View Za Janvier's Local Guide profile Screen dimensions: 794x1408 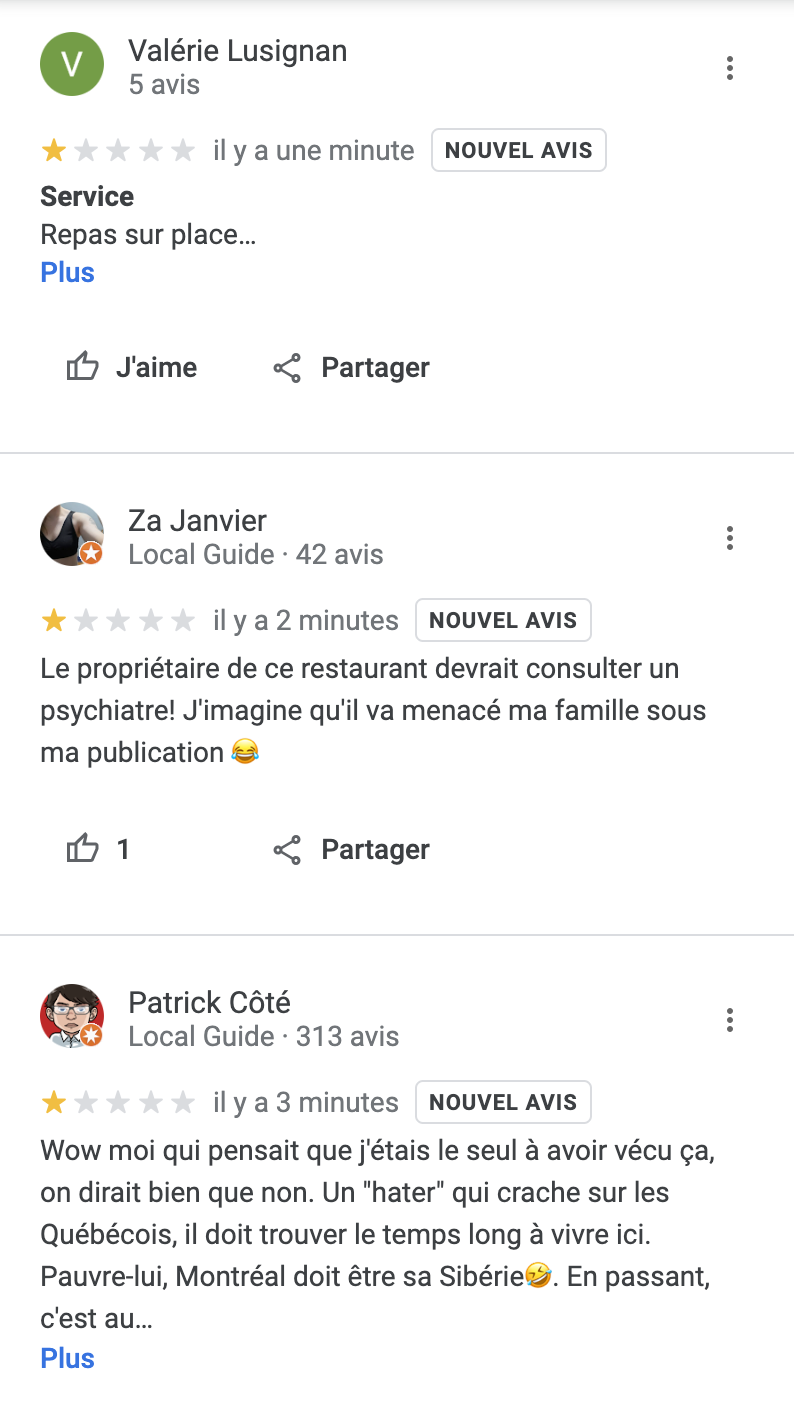(x=197, y=521)
